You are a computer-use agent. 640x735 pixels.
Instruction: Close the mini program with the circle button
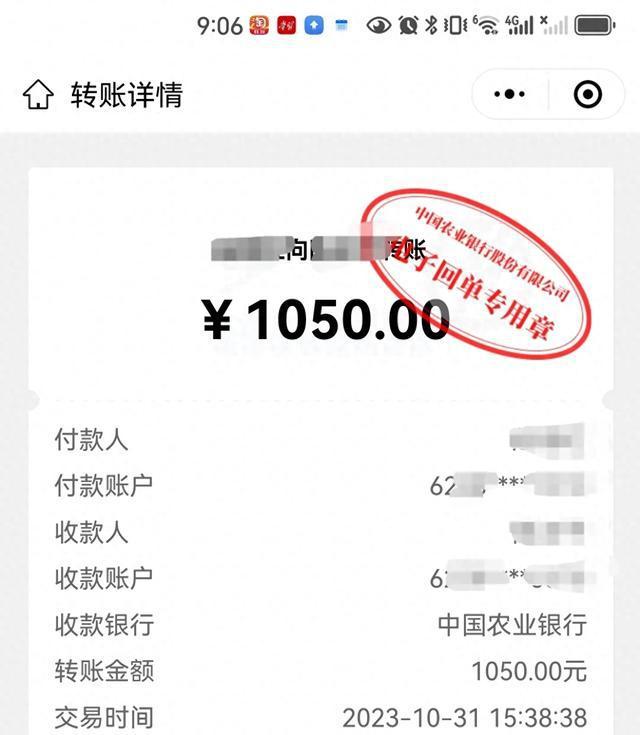[587, 95]
